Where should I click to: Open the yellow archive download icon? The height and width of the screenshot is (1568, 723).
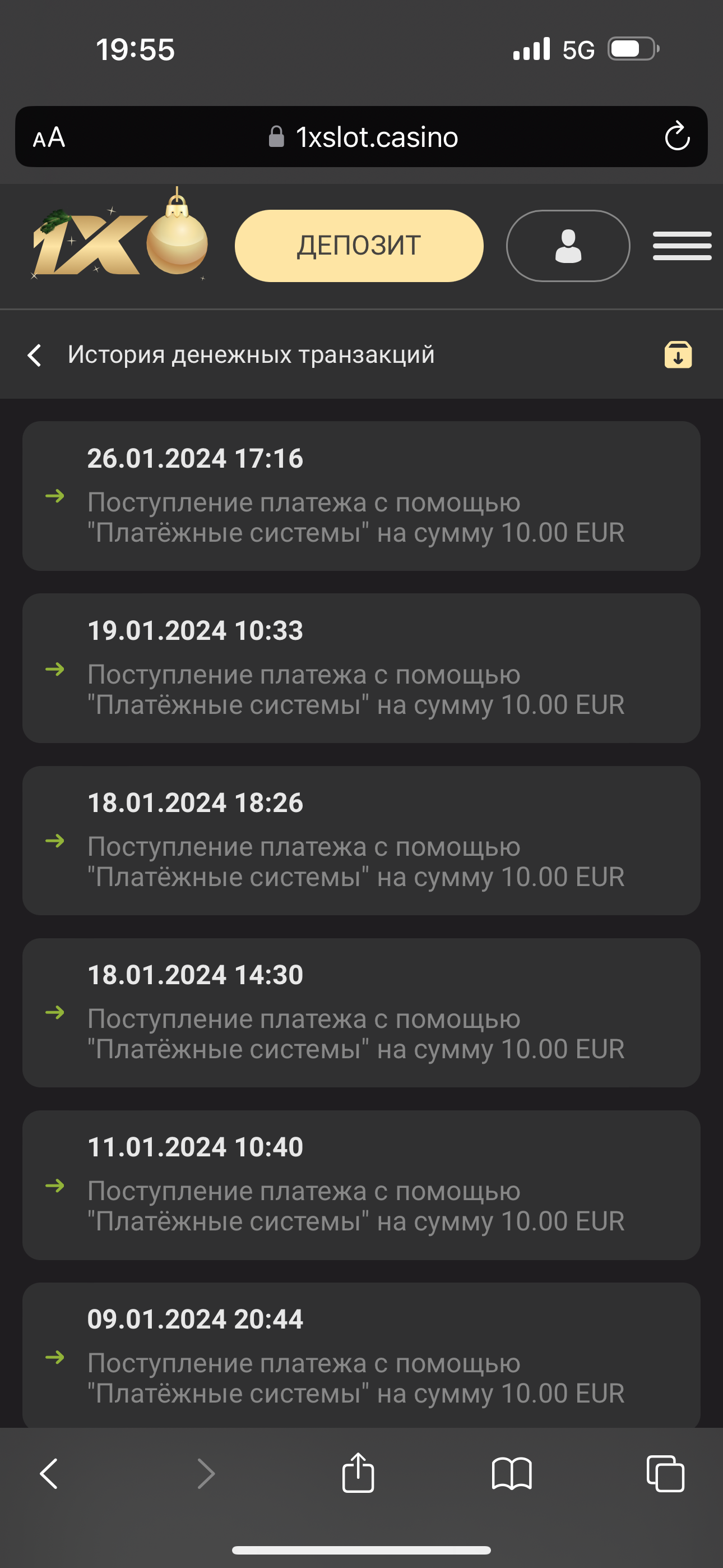click(678, 355)
